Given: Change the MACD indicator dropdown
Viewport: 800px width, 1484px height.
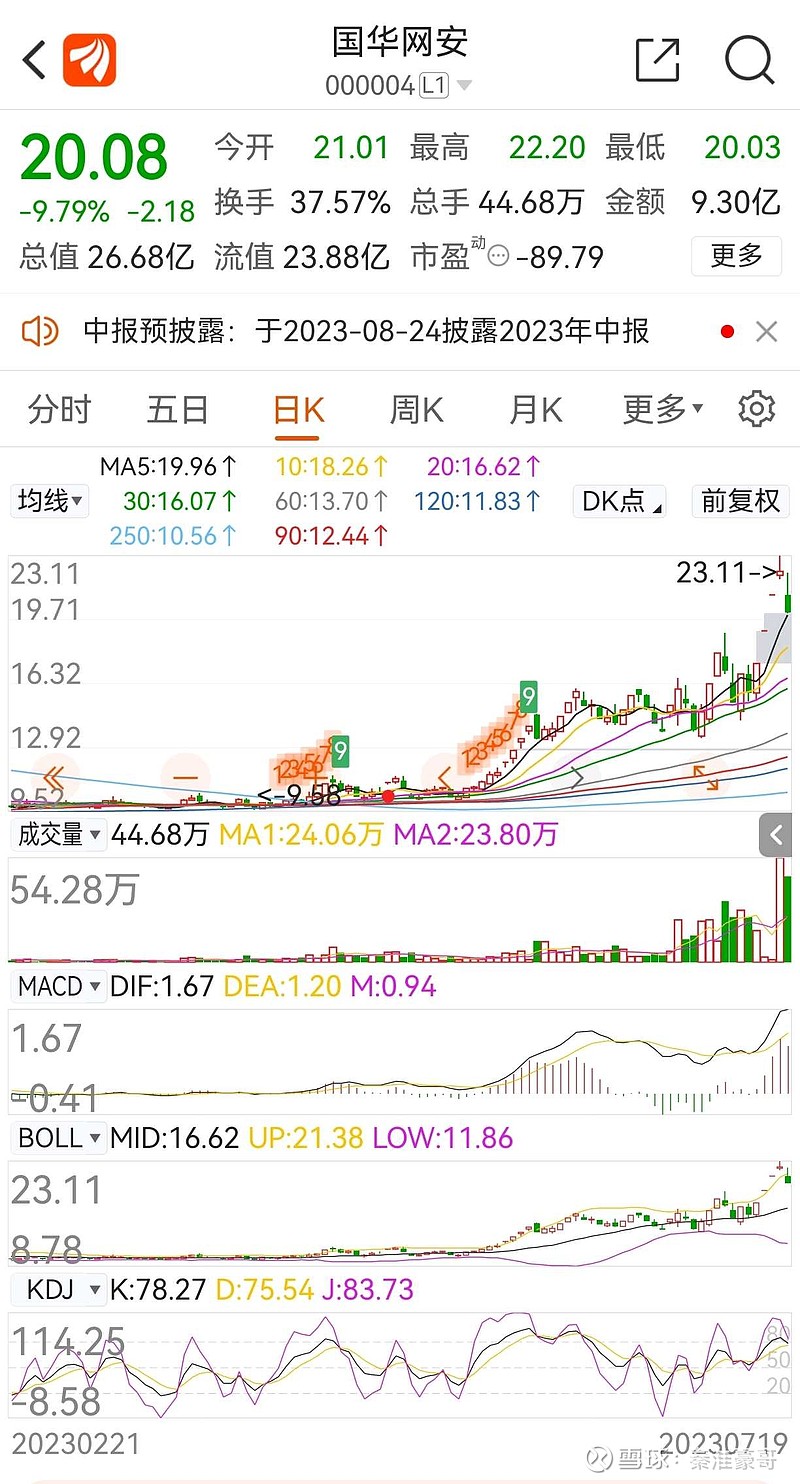Looking at the screenshot, I should click(x=59, y=986).
